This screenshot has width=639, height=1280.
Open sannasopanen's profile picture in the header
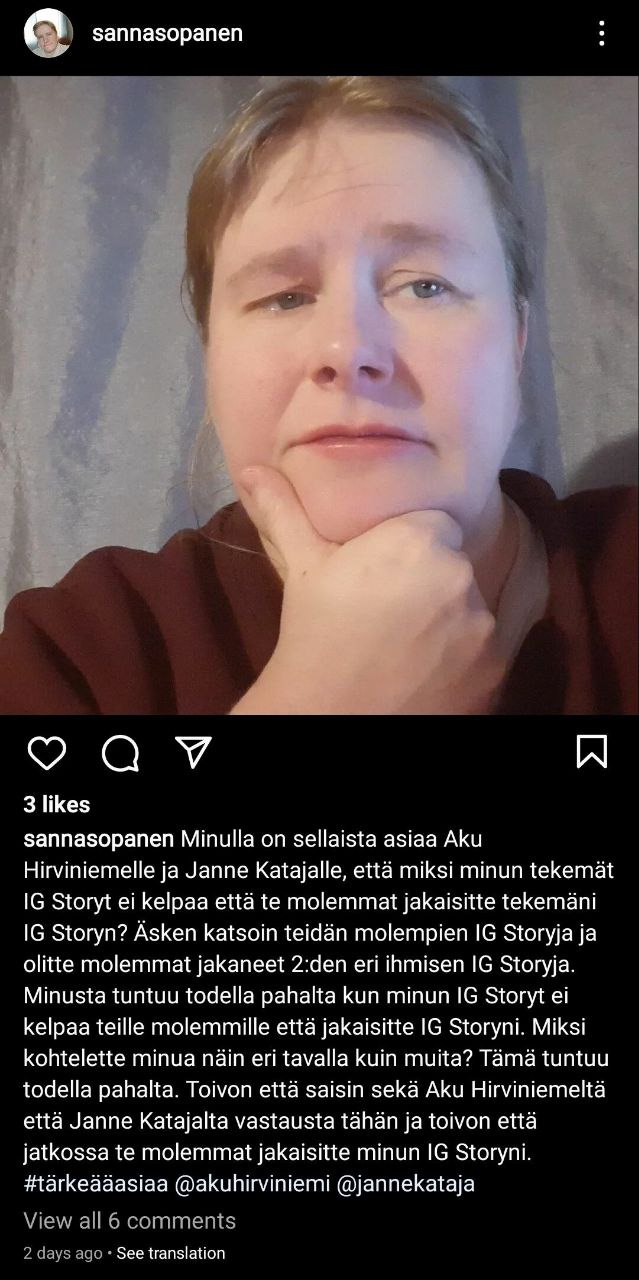[x=48, y=33]
